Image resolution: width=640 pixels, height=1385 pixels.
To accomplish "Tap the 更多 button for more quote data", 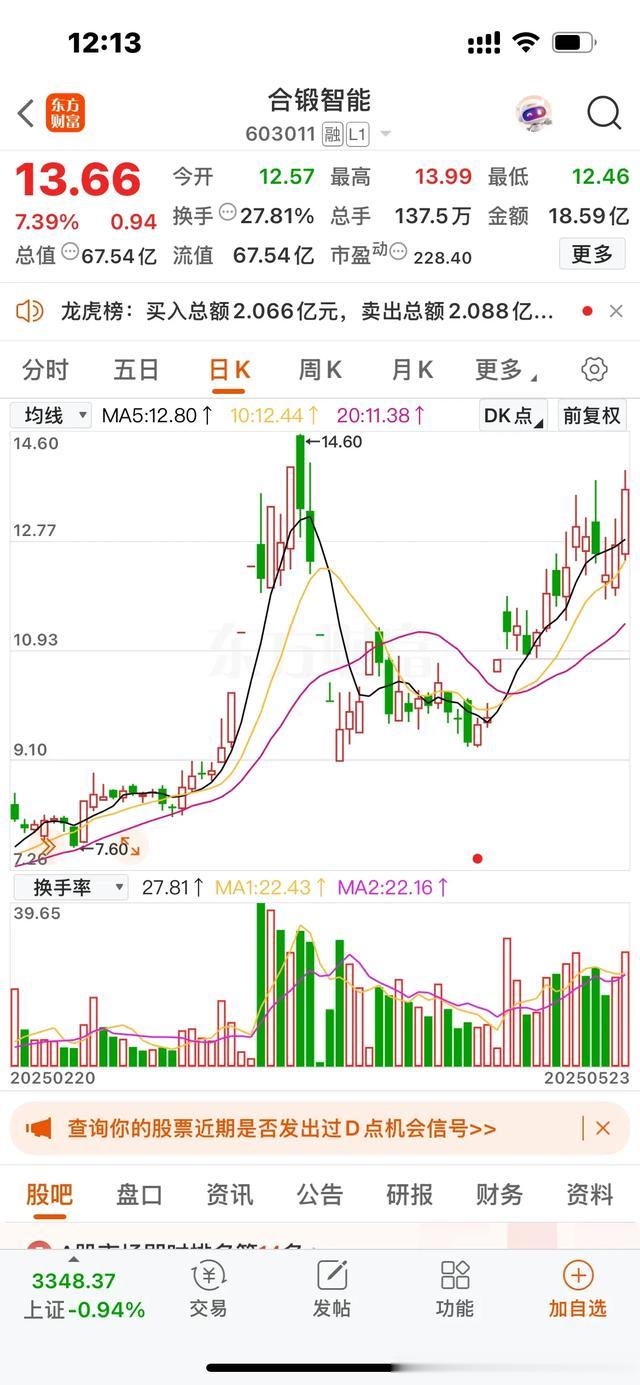I will (592, 254).
